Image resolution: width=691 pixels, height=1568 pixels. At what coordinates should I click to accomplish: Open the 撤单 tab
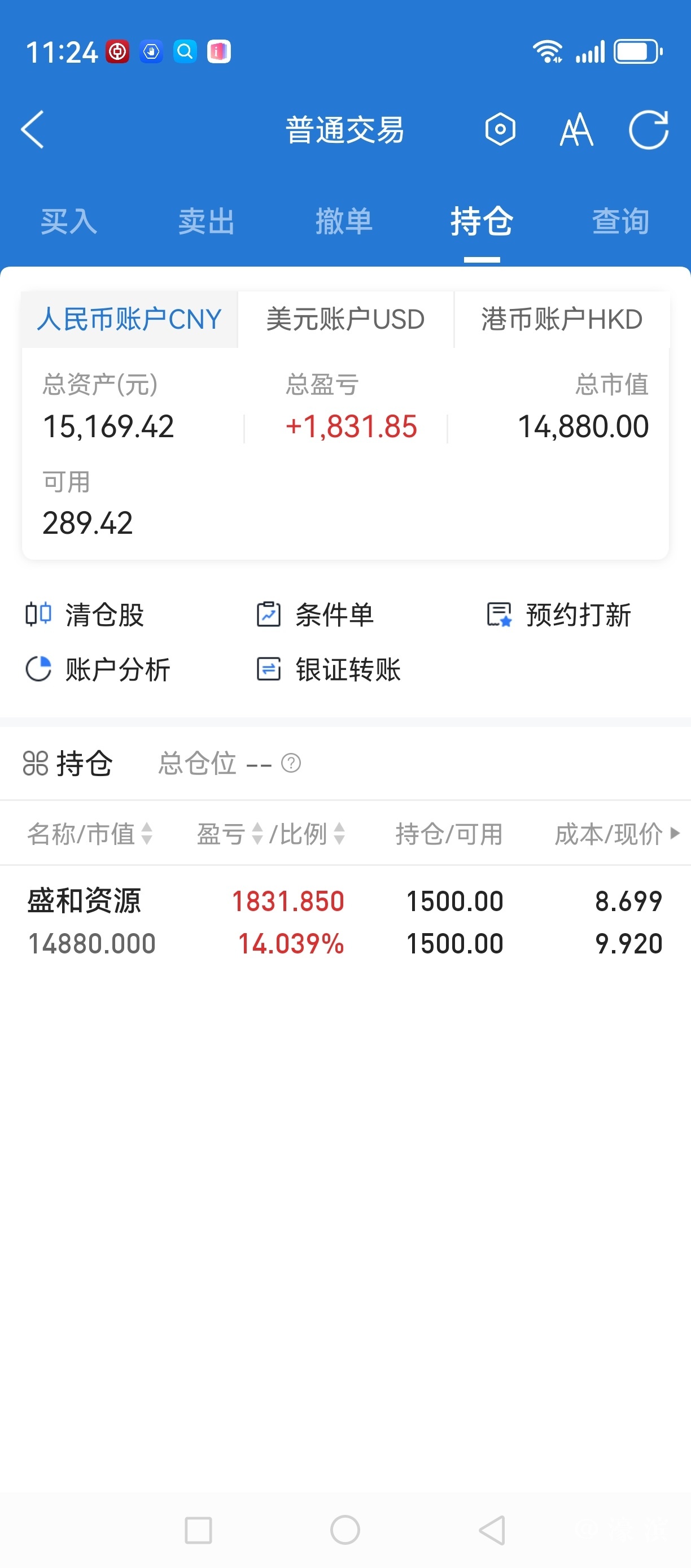coord(344,221)
